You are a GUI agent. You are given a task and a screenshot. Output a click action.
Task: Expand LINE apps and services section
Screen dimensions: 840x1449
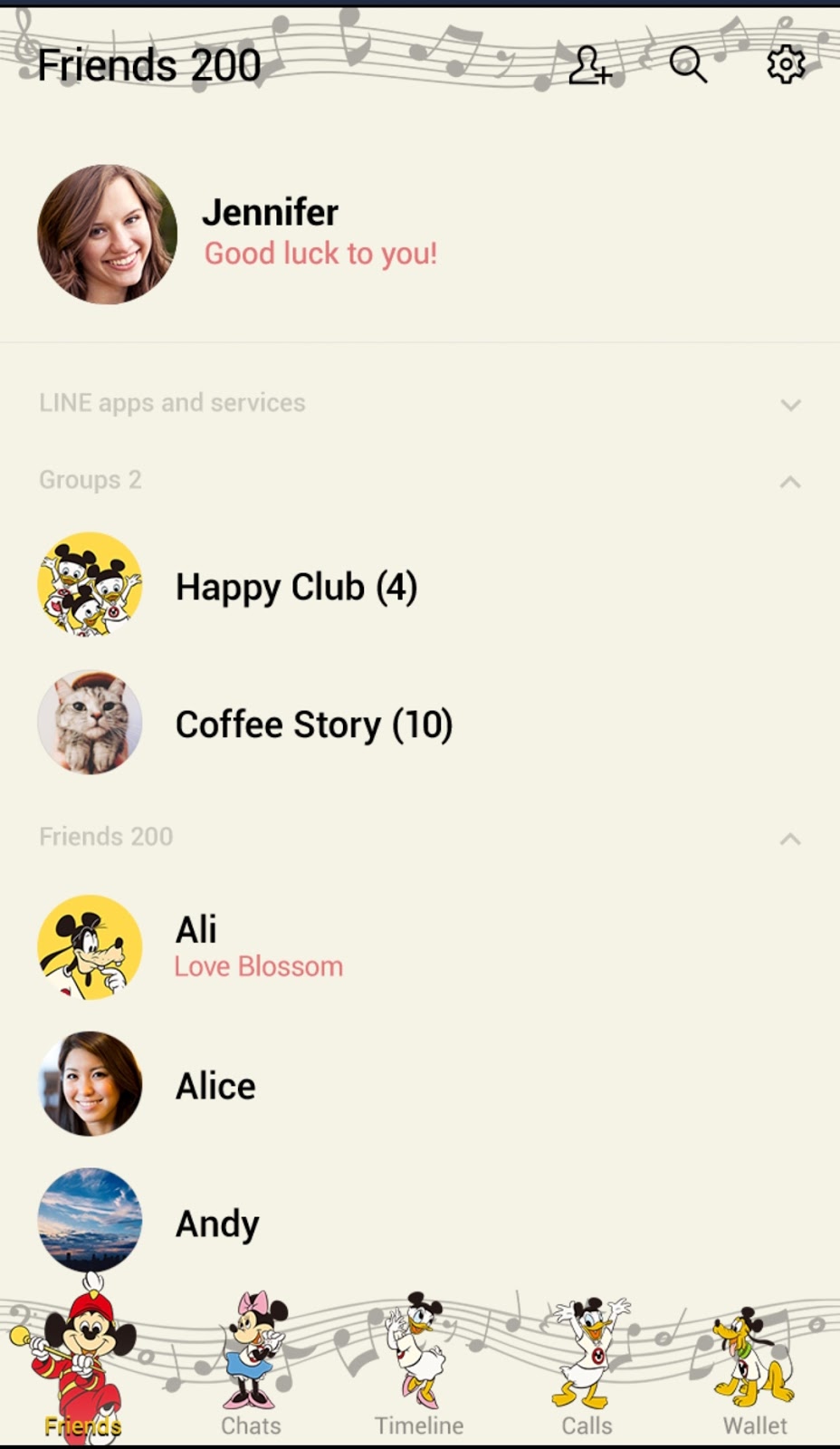coord(790,404)
